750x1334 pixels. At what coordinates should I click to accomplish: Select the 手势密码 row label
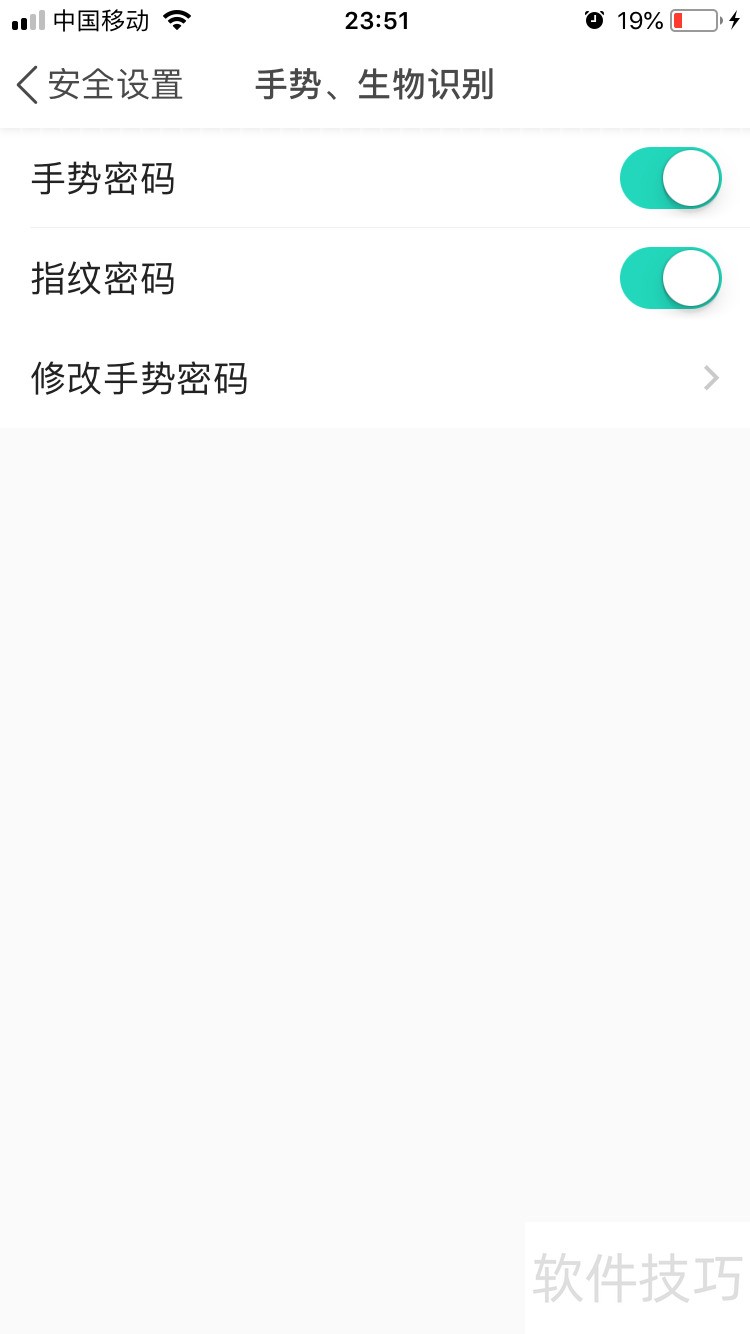[103, 178]
